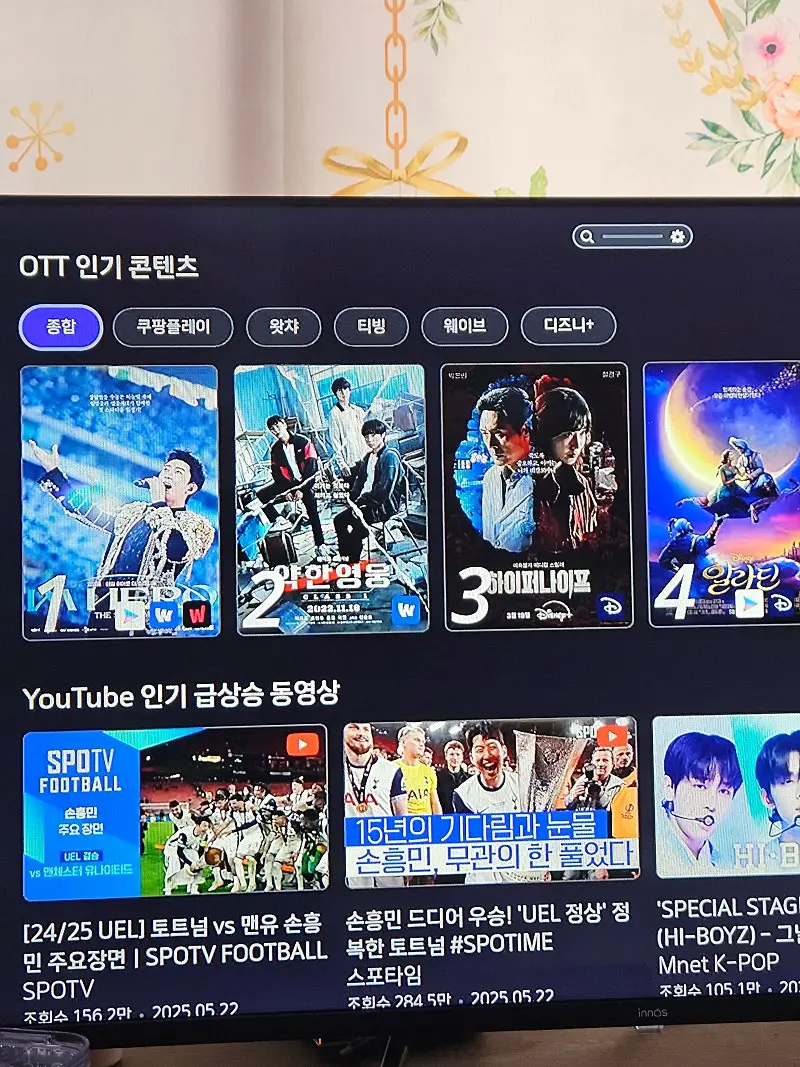
Task: Open the rank 3 하이퍼나이프 poster
Action: [537, 496]
